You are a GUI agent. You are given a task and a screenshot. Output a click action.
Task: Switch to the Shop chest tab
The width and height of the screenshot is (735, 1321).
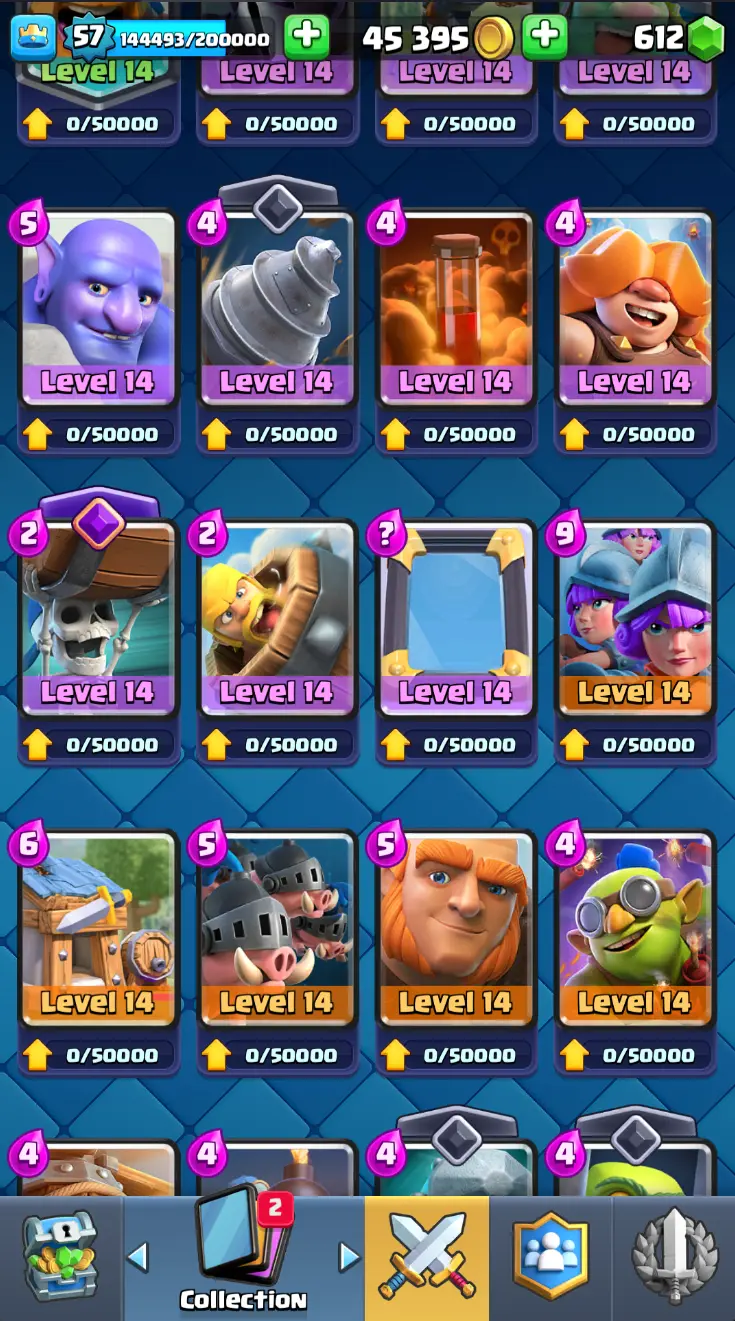[60, 1258]
